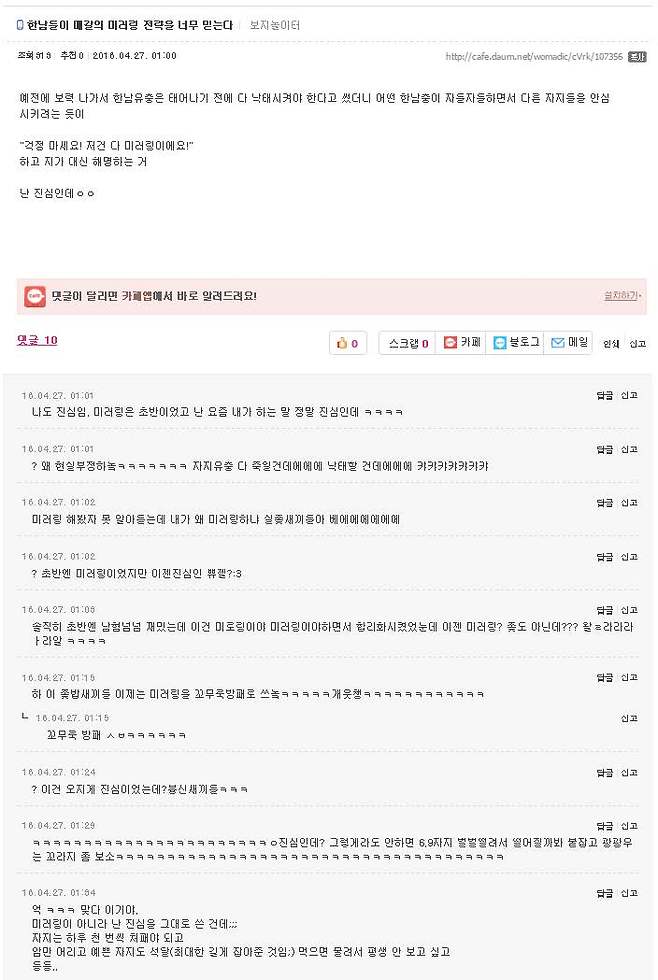Send the post by 메일
Screen dimensions: 658x980
pyautogui.click(x=570, y=343)
